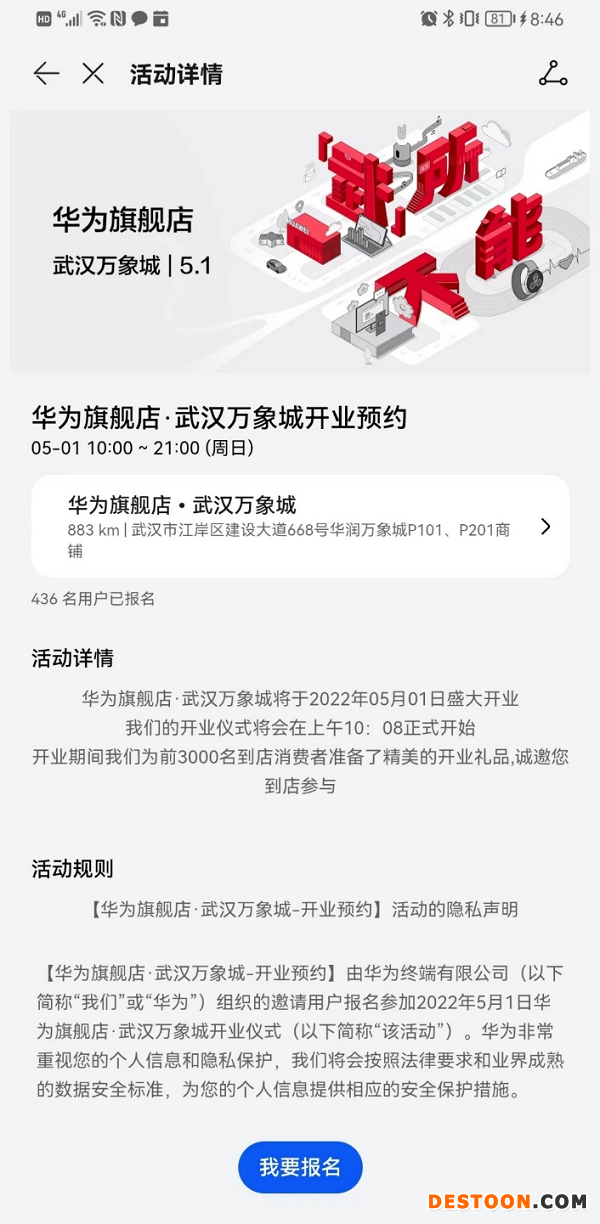Tap the 我要报名 button to sign up
Screen dimensions: 600x1224
pyautogui.click(x=300, y=1167)
